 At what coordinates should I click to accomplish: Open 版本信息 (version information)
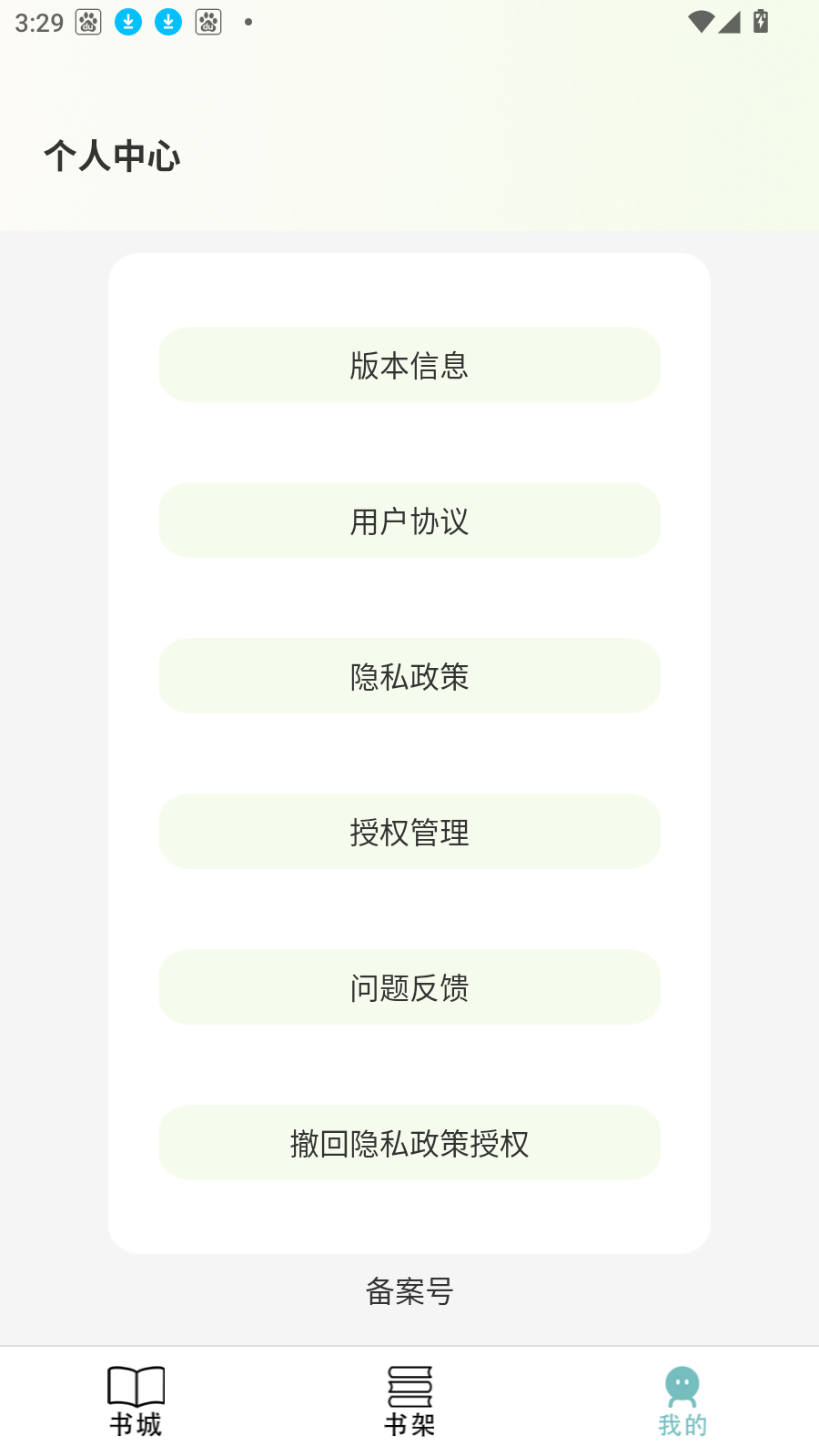click(x=409, y=365)
